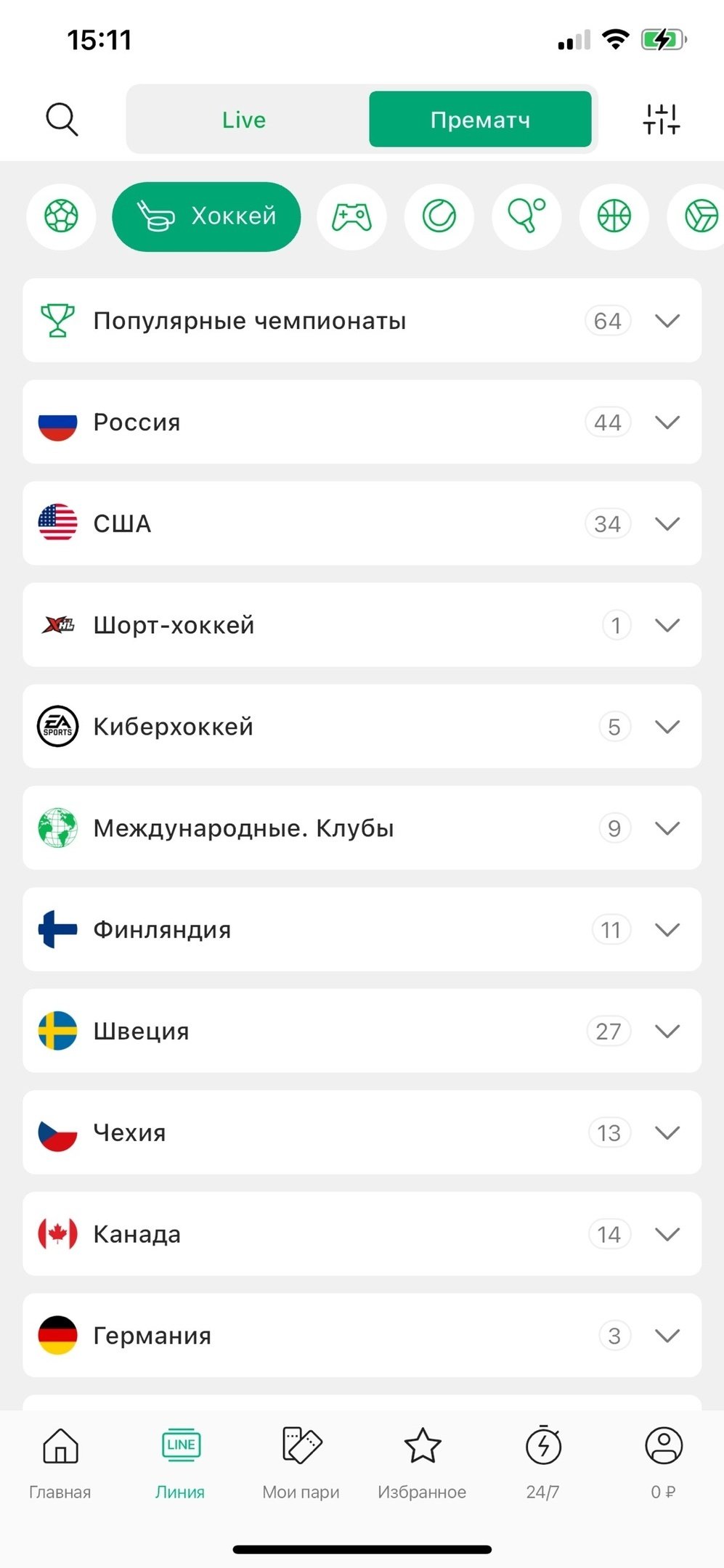Select the tennis ball chip

[x=439, y=216]
